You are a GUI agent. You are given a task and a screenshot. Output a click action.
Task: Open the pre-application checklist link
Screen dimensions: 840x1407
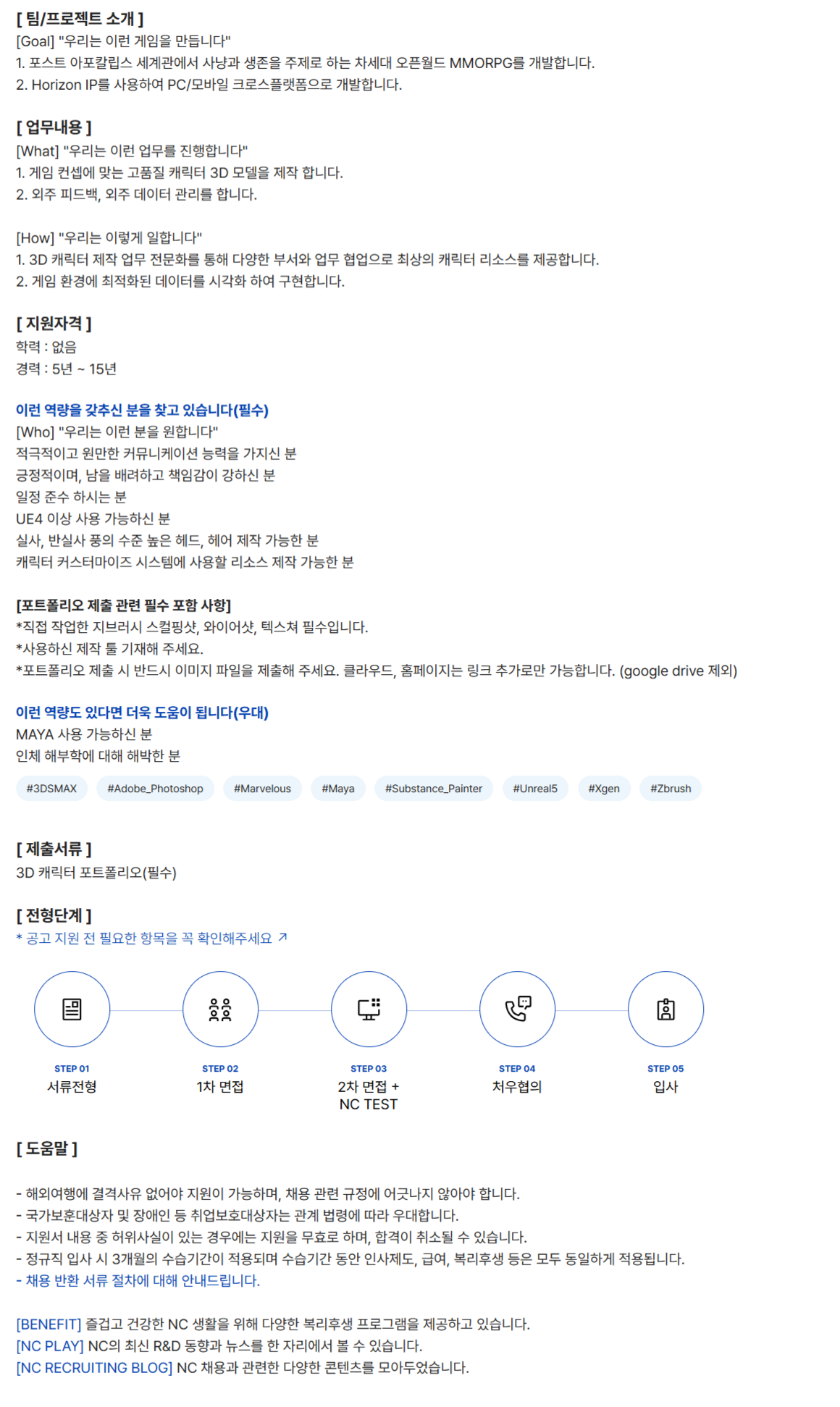click(151, 938)
